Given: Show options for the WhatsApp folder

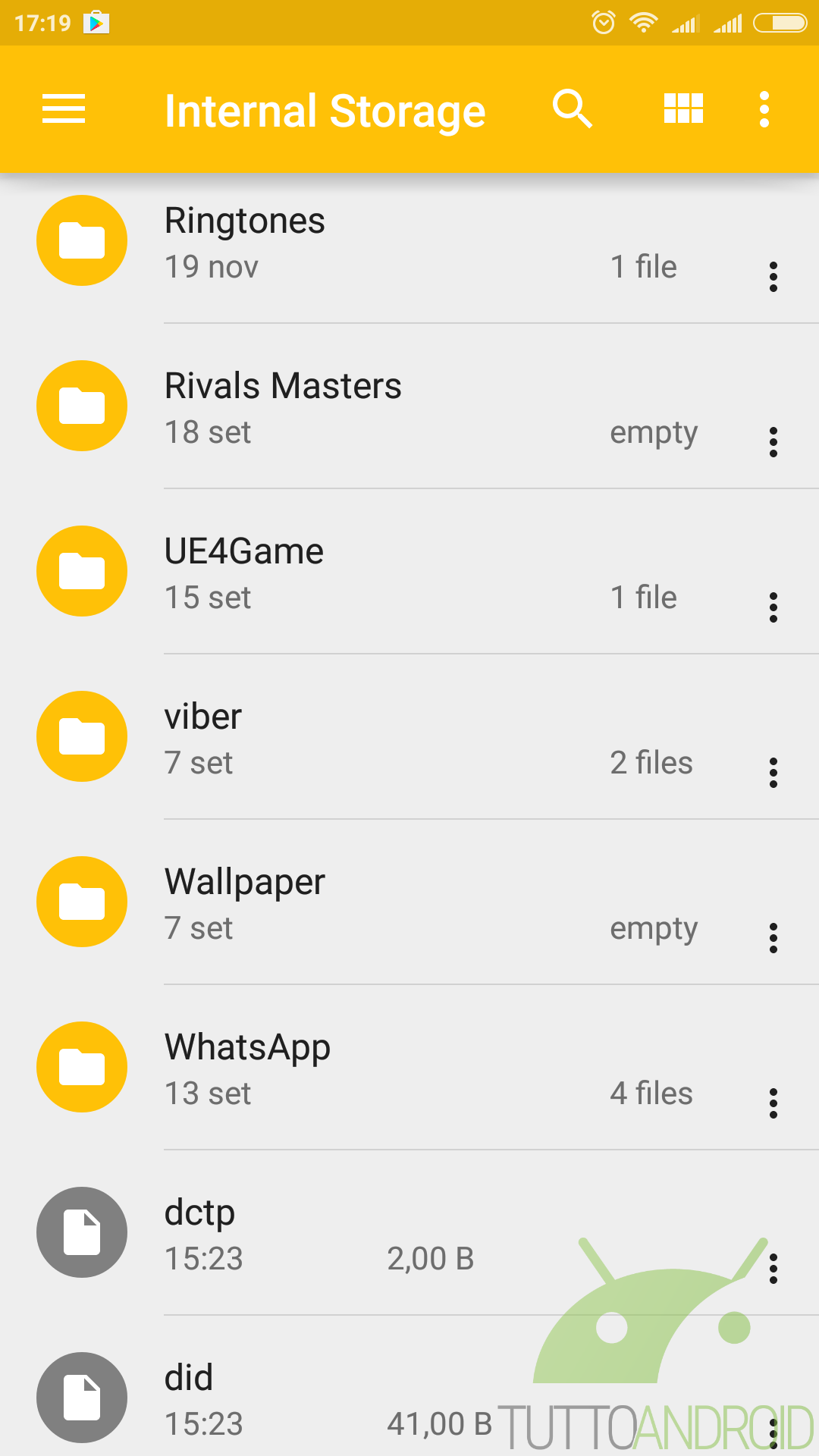Looking at the screenshot, I should point(773,1103).
